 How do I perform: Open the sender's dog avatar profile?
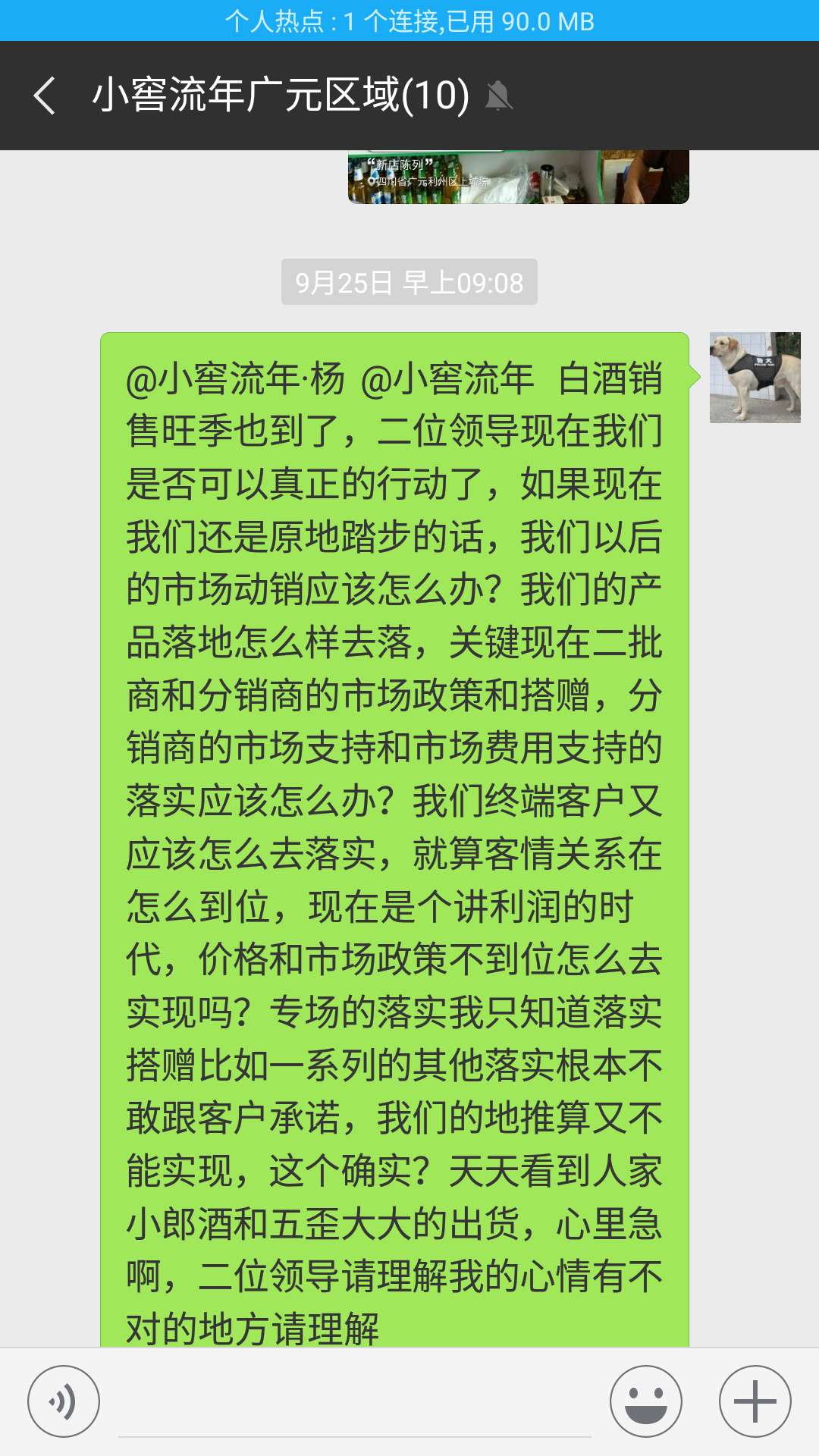click(x=755, y=378)
